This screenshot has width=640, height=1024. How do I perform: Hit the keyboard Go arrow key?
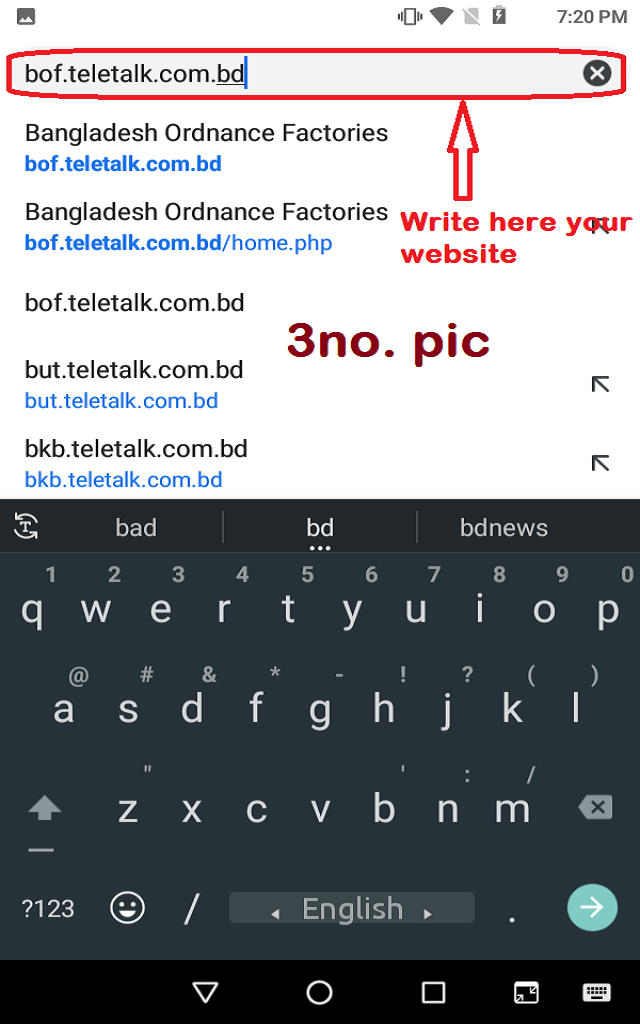[592, 908]
